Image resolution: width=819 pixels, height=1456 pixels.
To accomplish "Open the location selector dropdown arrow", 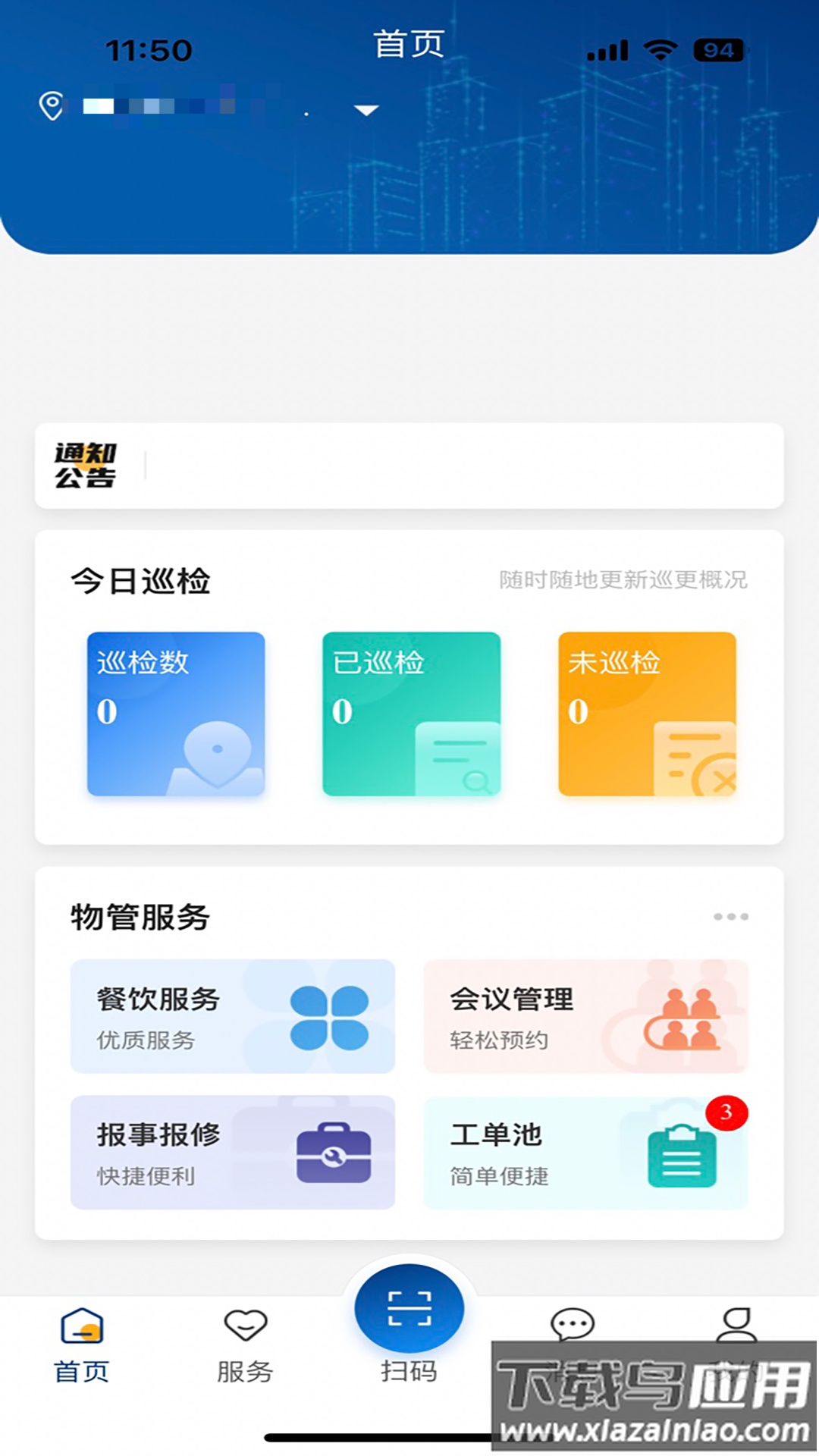I will pyautogui.click(x=366, y=111).
